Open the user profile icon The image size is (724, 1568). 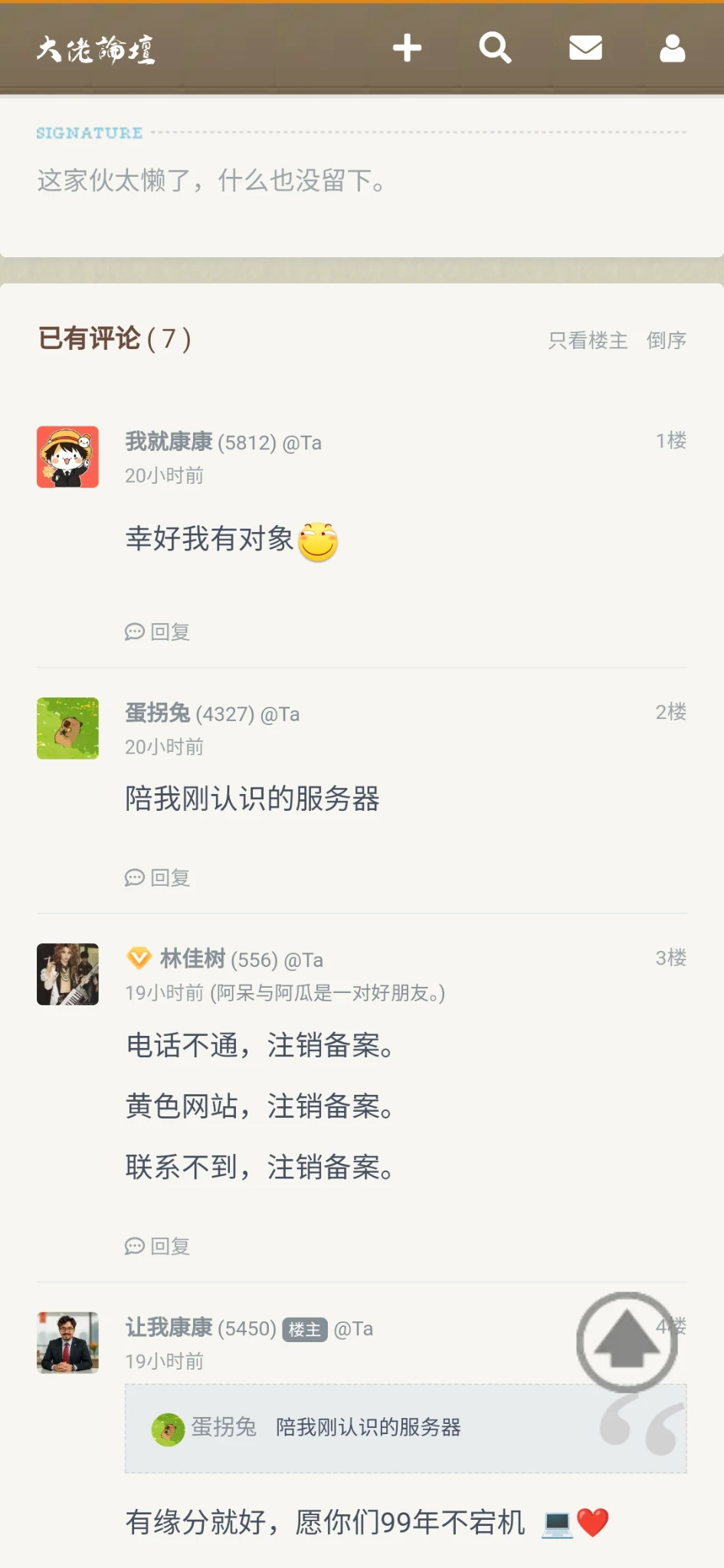(672, 48)
